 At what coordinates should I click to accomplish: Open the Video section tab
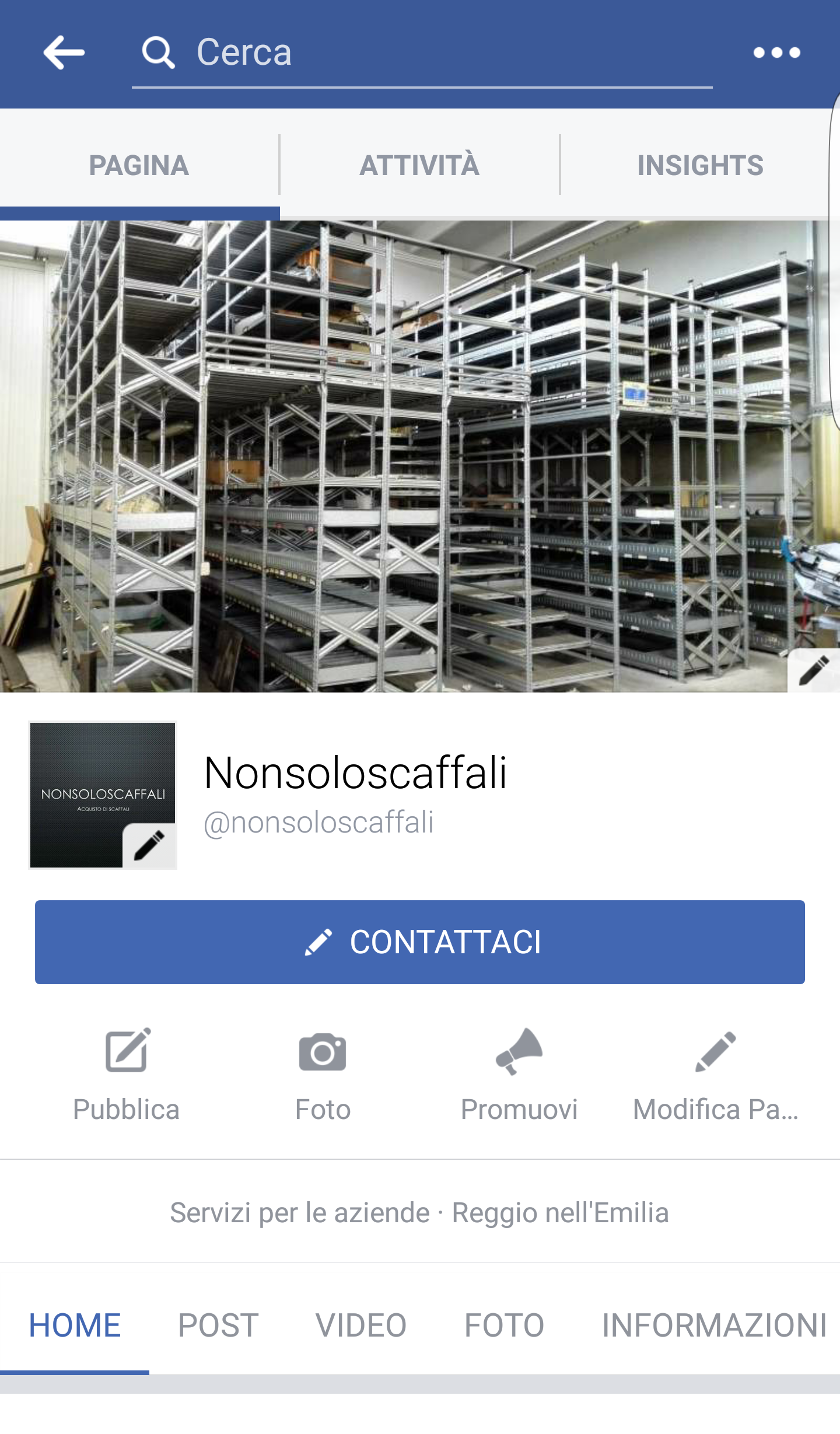[x=361, y=1325]
